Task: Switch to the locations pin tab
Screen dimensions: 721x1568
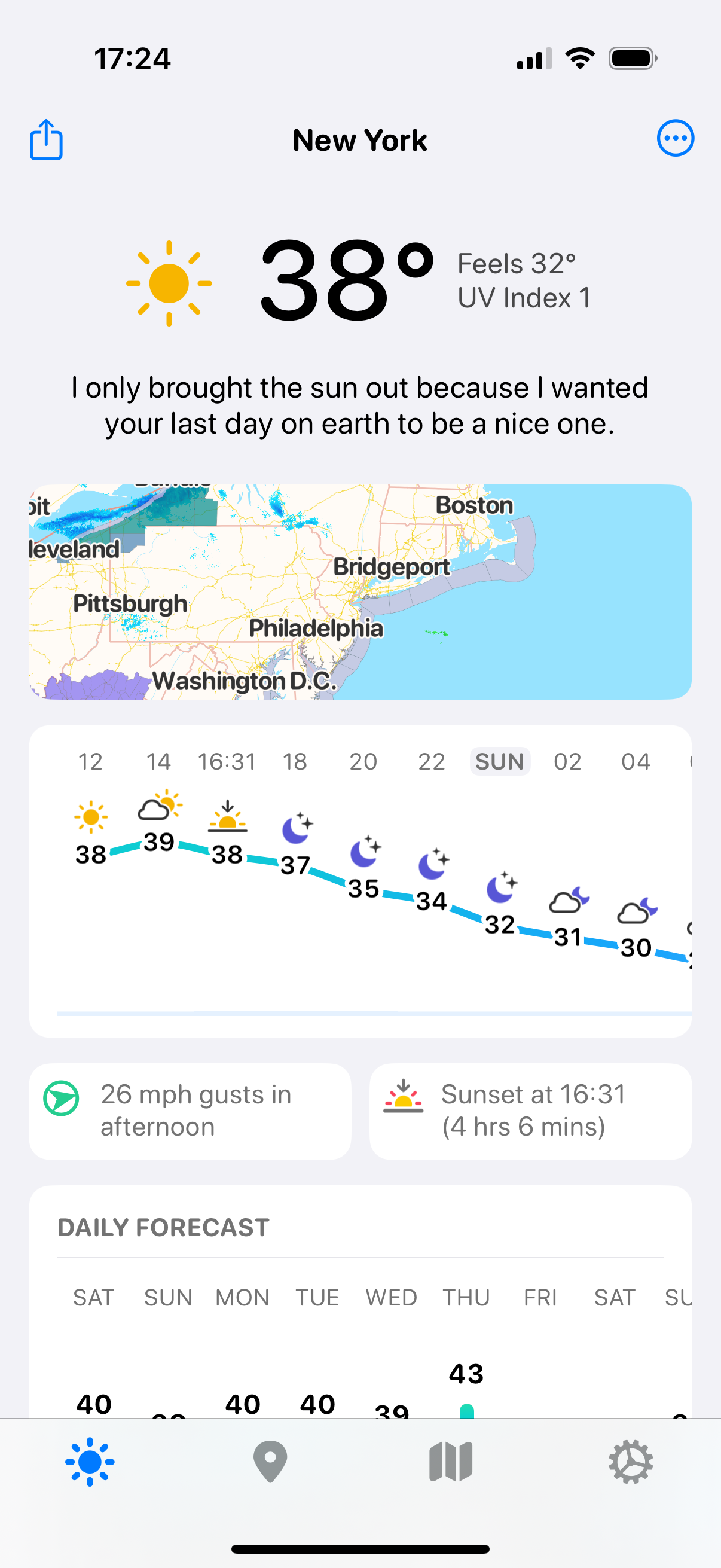Action: (x=270, y=1462)
